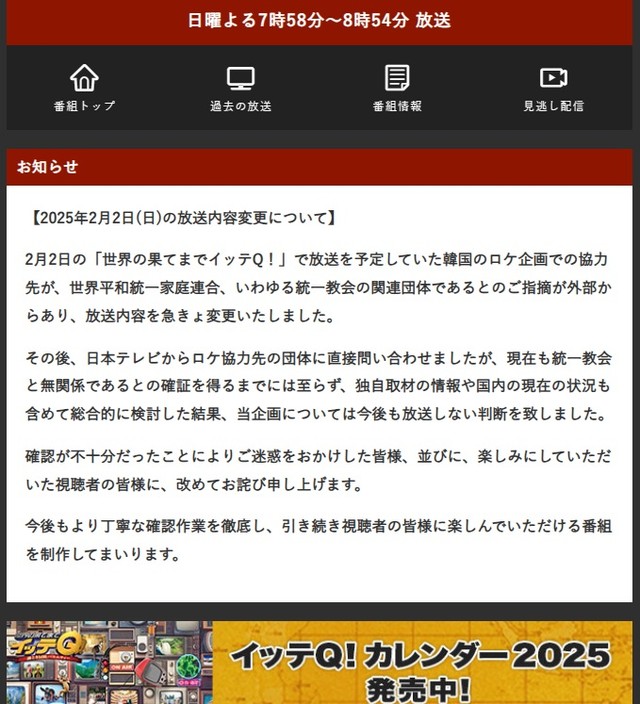The height and width of the screenshot is (704, 640).
Task: Open the 番組情報 page
Action: 397,88
